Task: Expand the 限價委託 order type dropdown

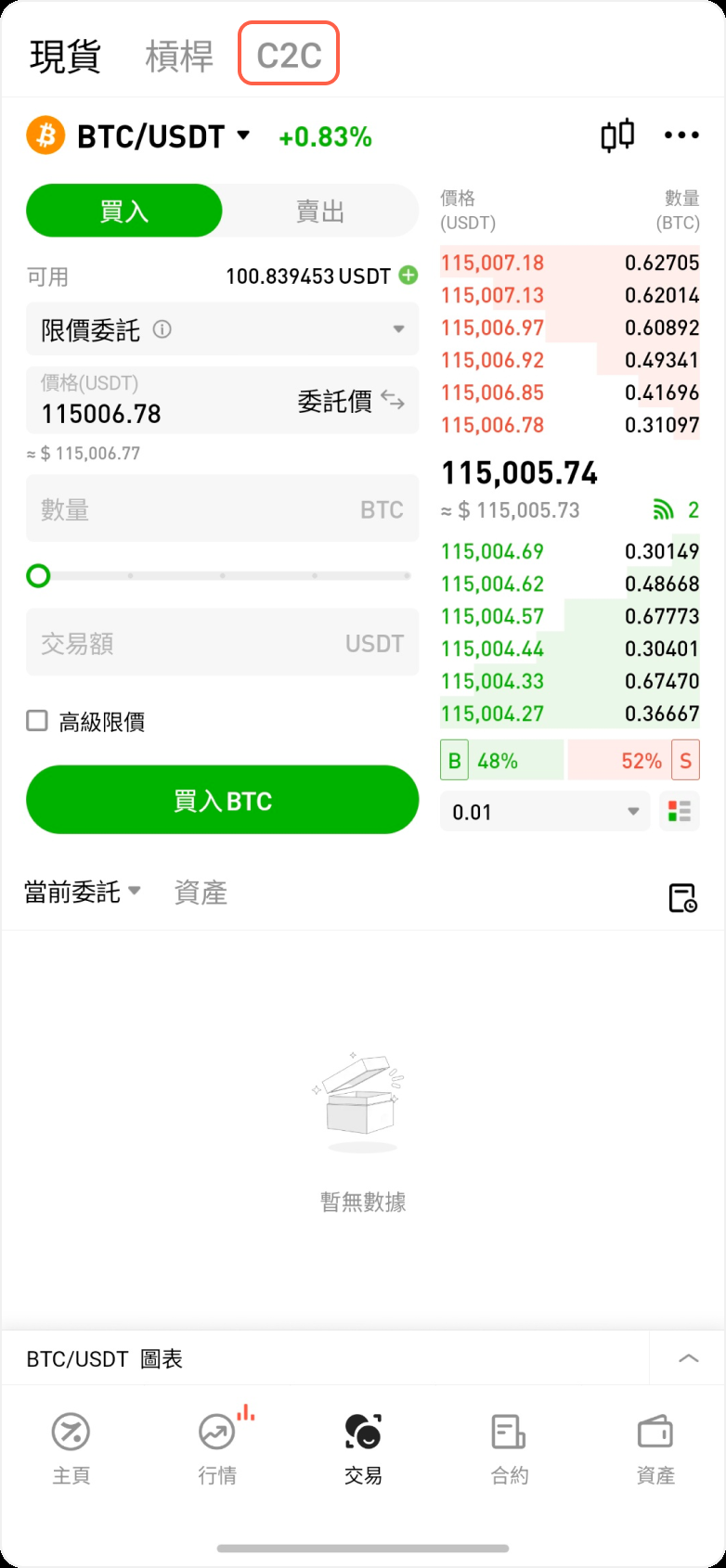Action: [x=222, y=329]
